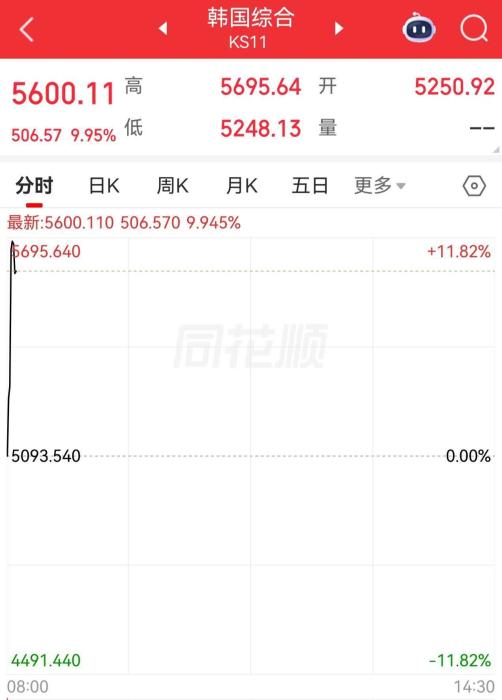Switch to the 日K tab
The width and height of the screenshot is (502, 700).
tap(104, 185)
